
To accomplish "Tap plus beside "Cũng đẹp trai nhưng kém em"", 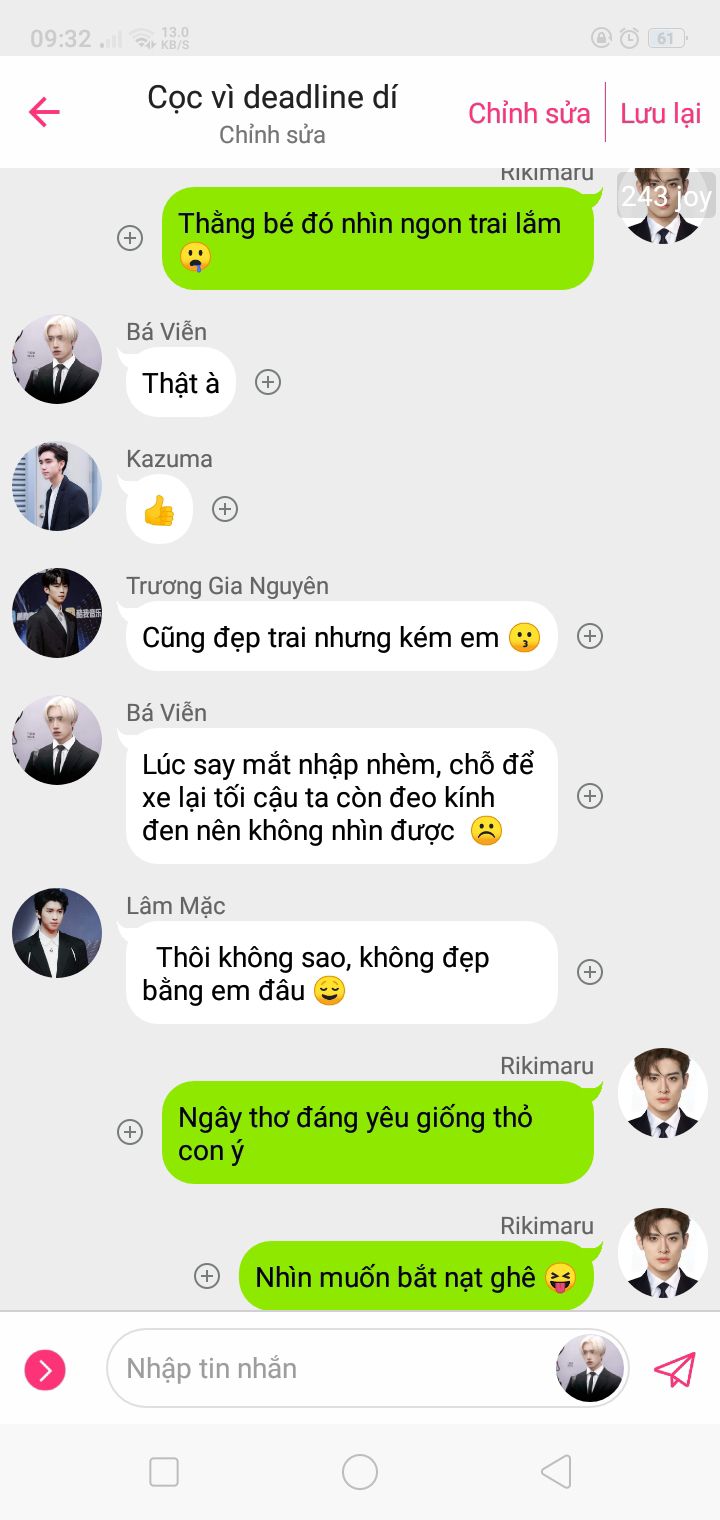I will (590, 636).
